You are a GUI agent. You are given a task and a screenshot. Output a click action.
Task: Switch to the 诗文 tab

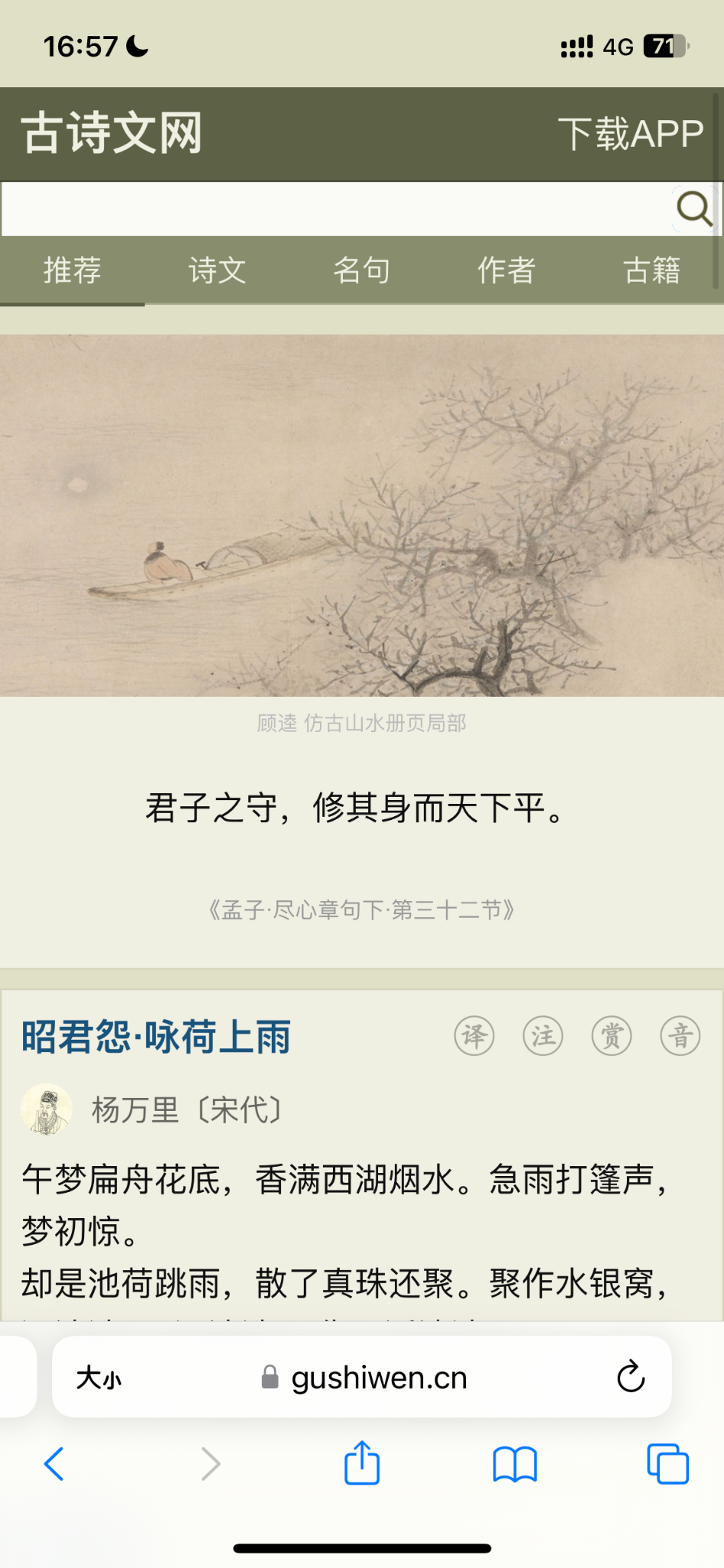click(x=217, y=270)
